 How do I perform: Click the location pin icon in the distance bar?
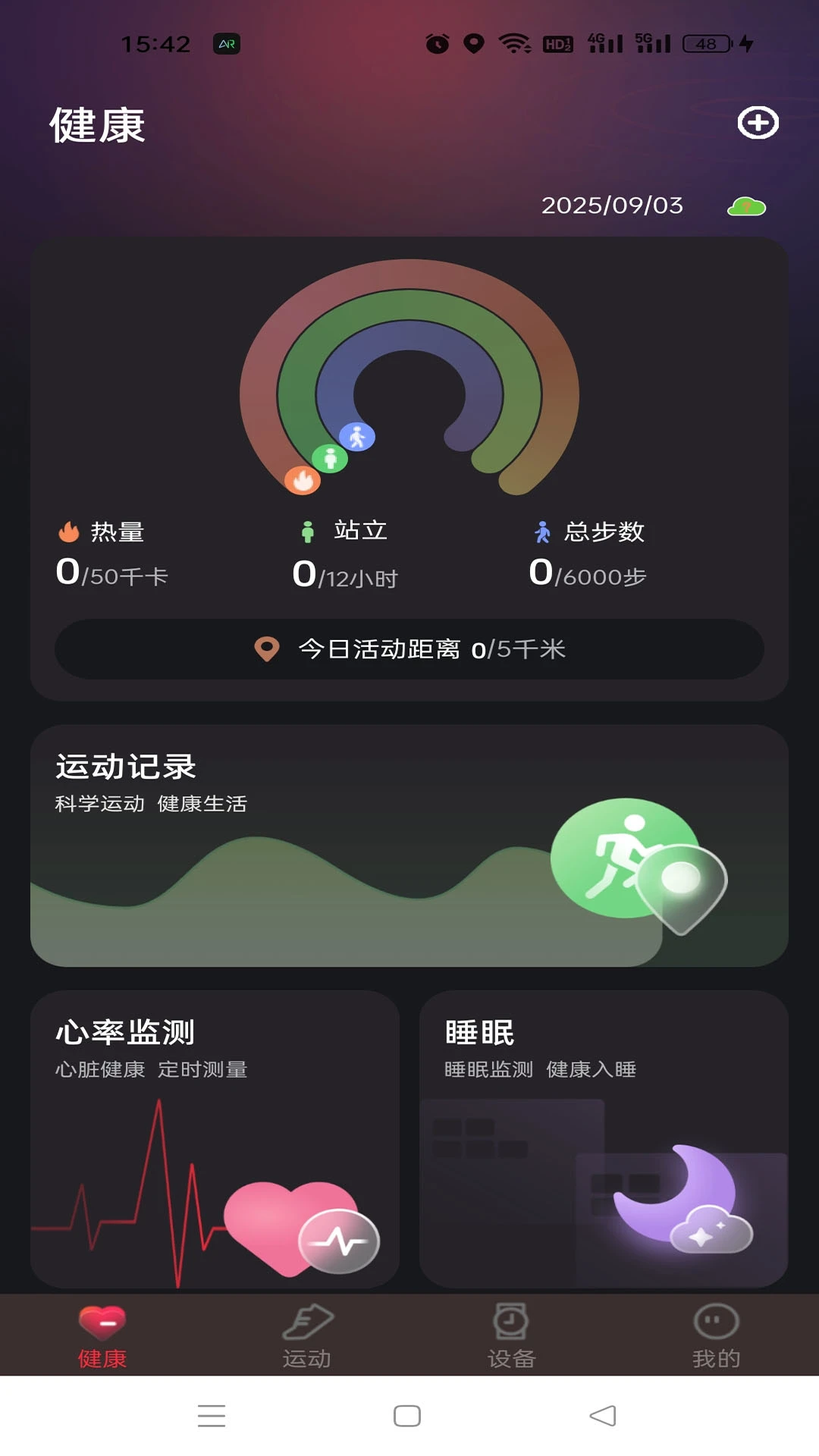coord(266,648)
